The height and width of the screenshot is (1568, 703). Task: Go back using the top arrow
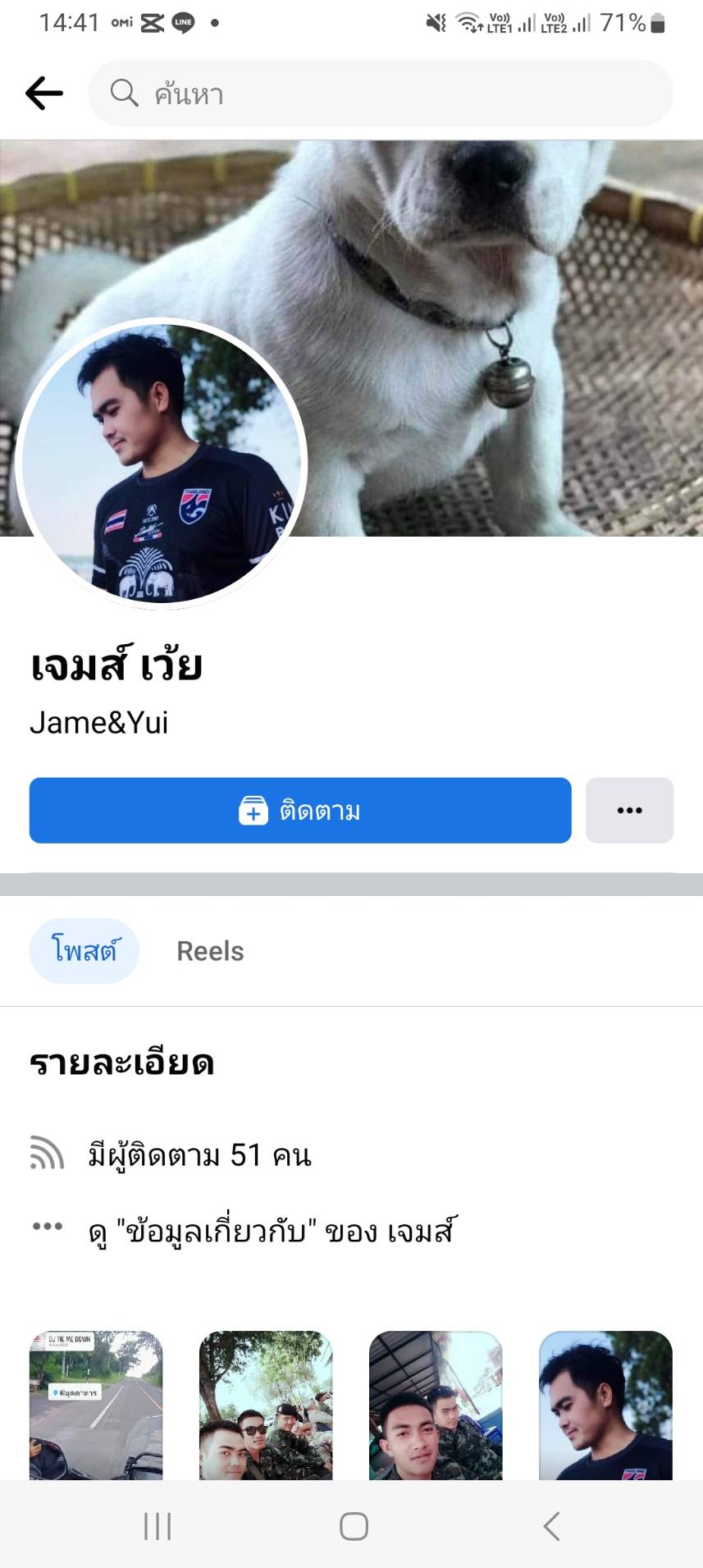click(44, 94)
